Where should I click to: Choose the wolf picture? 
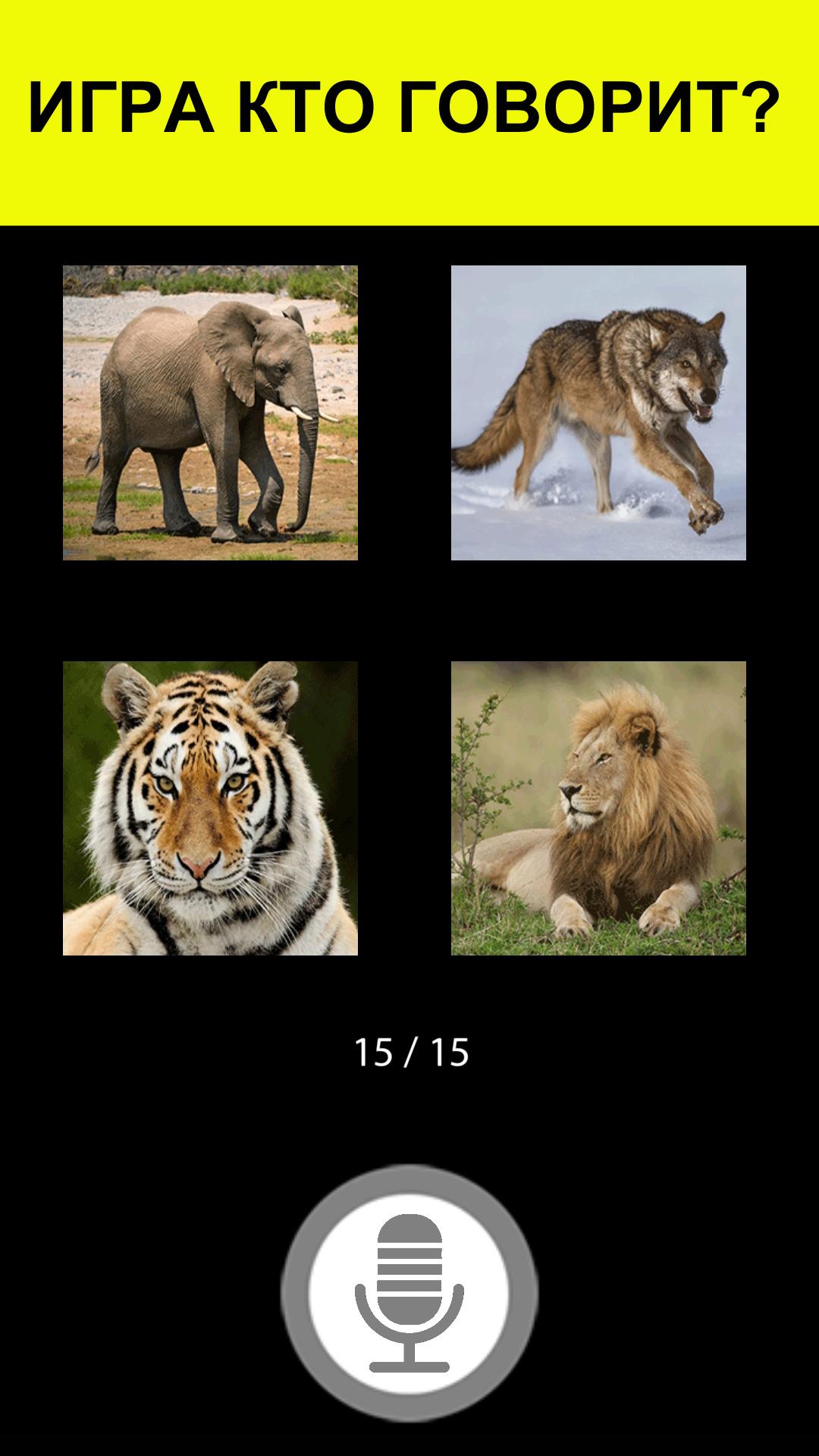[x=598, y=413]
